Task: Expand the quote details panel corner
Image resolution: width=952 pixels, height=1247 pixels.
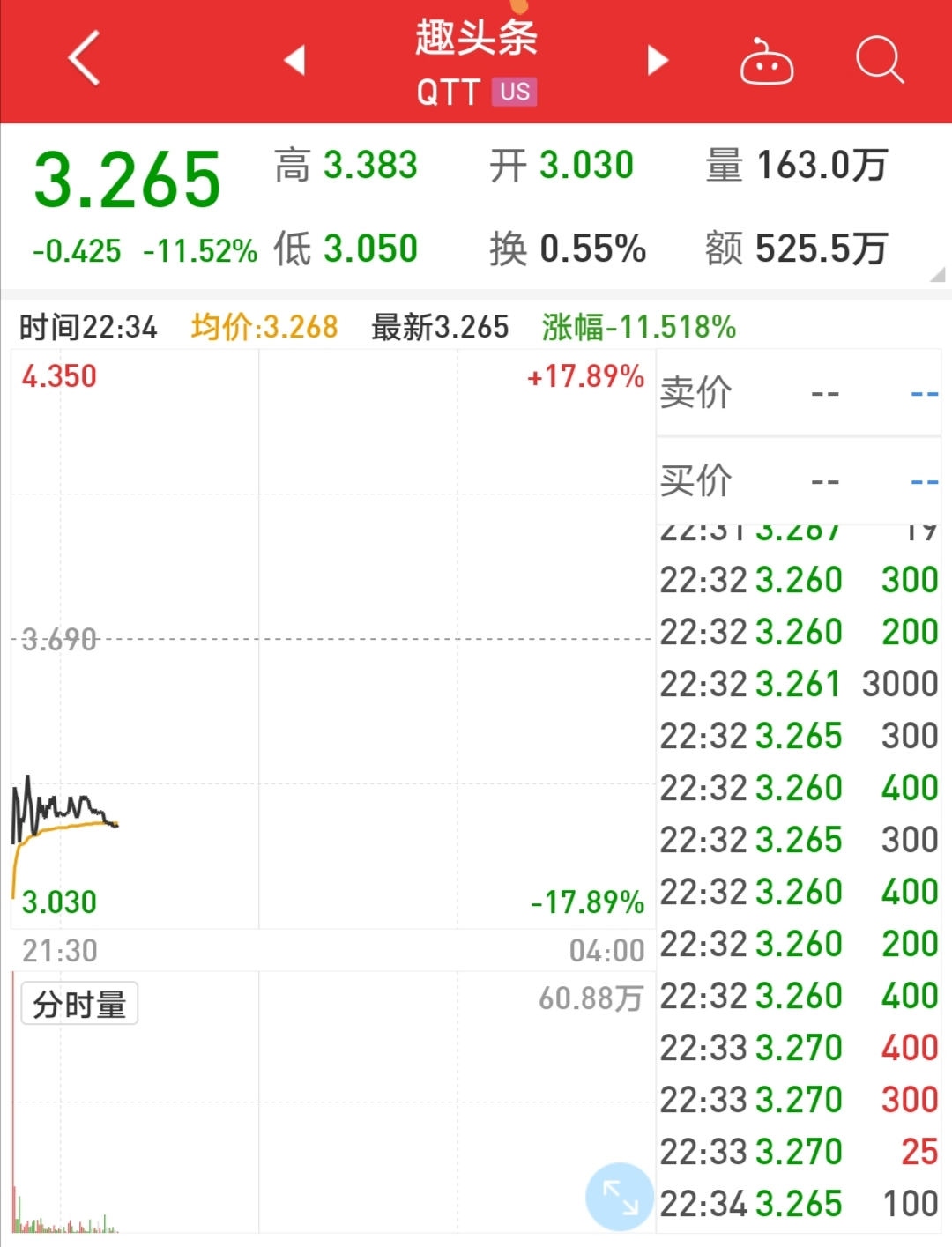Action: tap(937, 275)
